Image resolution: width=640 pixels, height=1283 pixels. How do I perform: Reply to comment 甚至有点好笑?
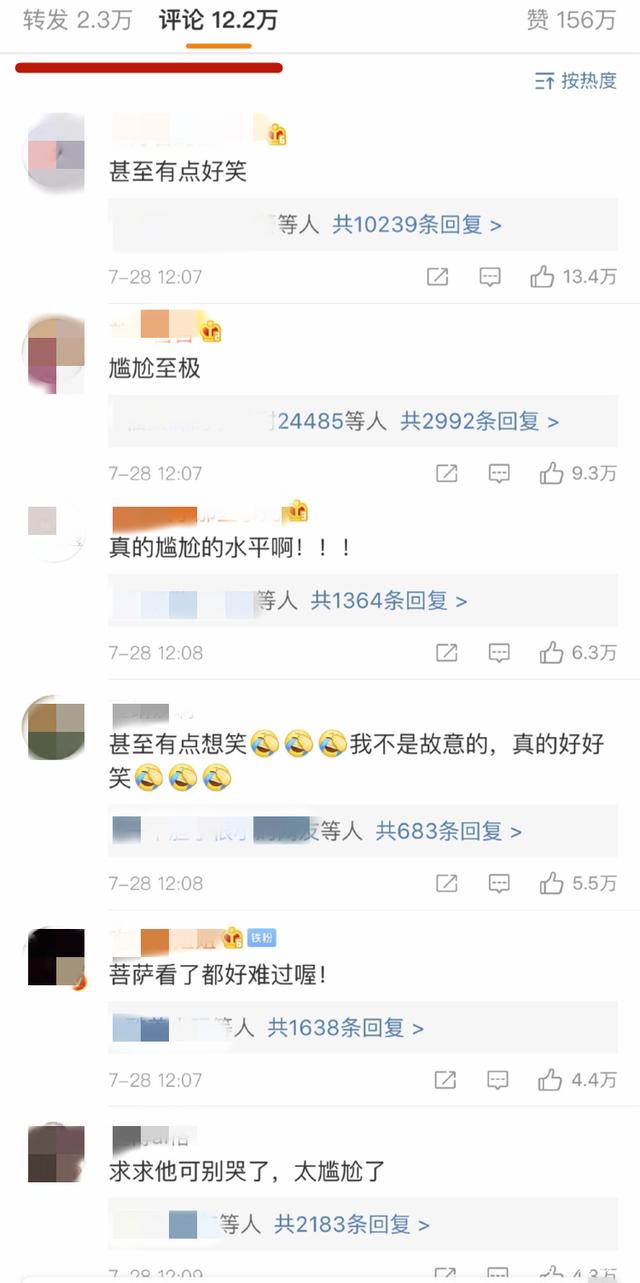[x=490, y=277]
